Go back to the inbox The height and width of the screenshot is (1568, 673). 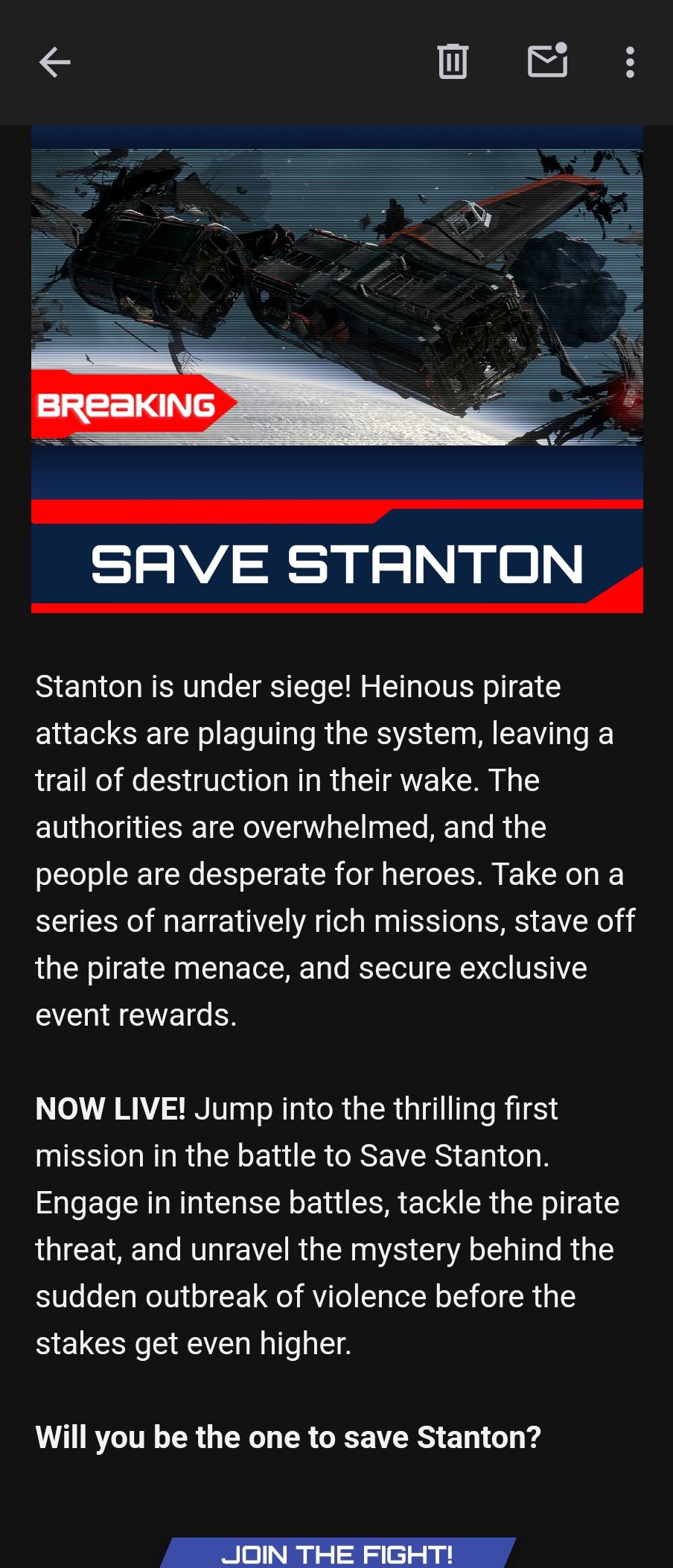click(54, 62)
